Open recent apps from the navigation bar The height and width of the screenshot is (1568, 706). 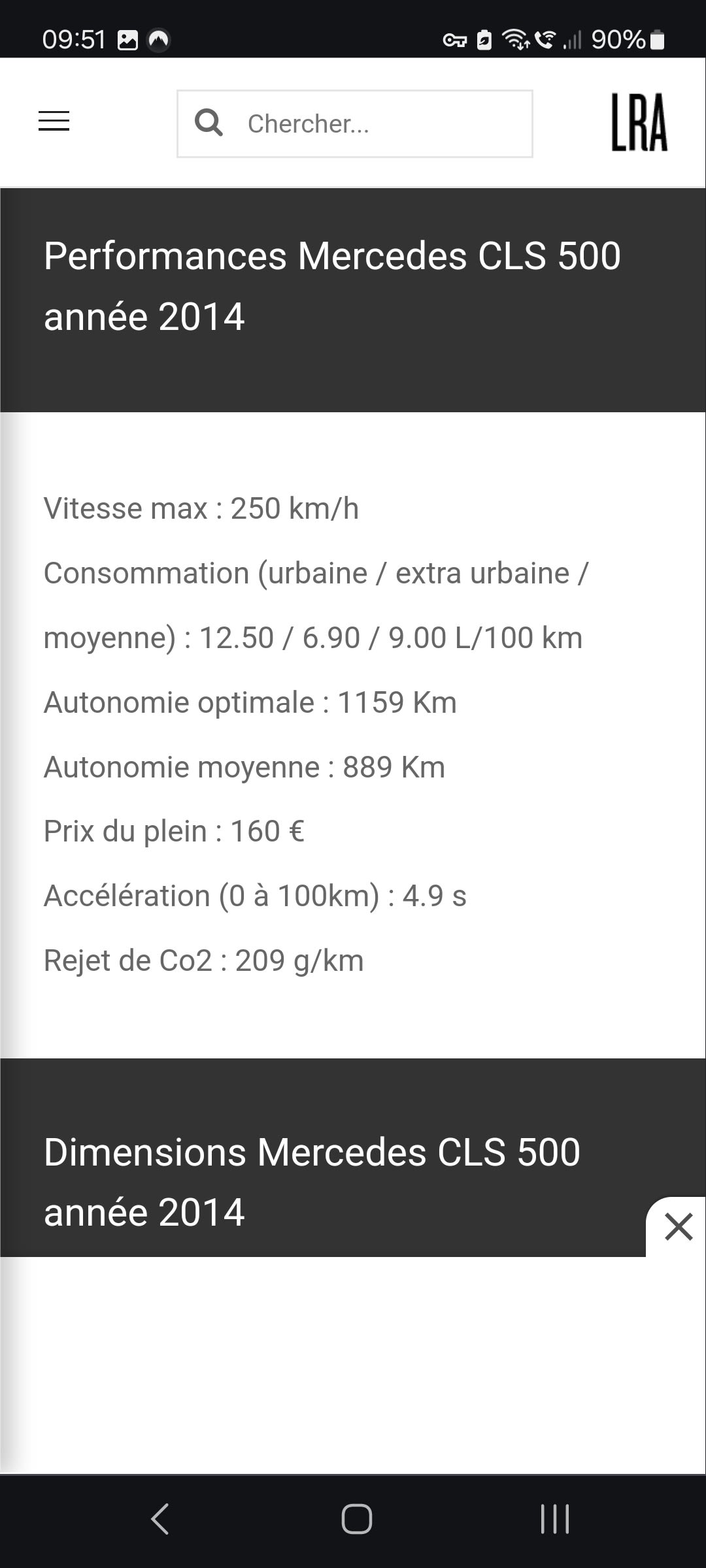554,1518
